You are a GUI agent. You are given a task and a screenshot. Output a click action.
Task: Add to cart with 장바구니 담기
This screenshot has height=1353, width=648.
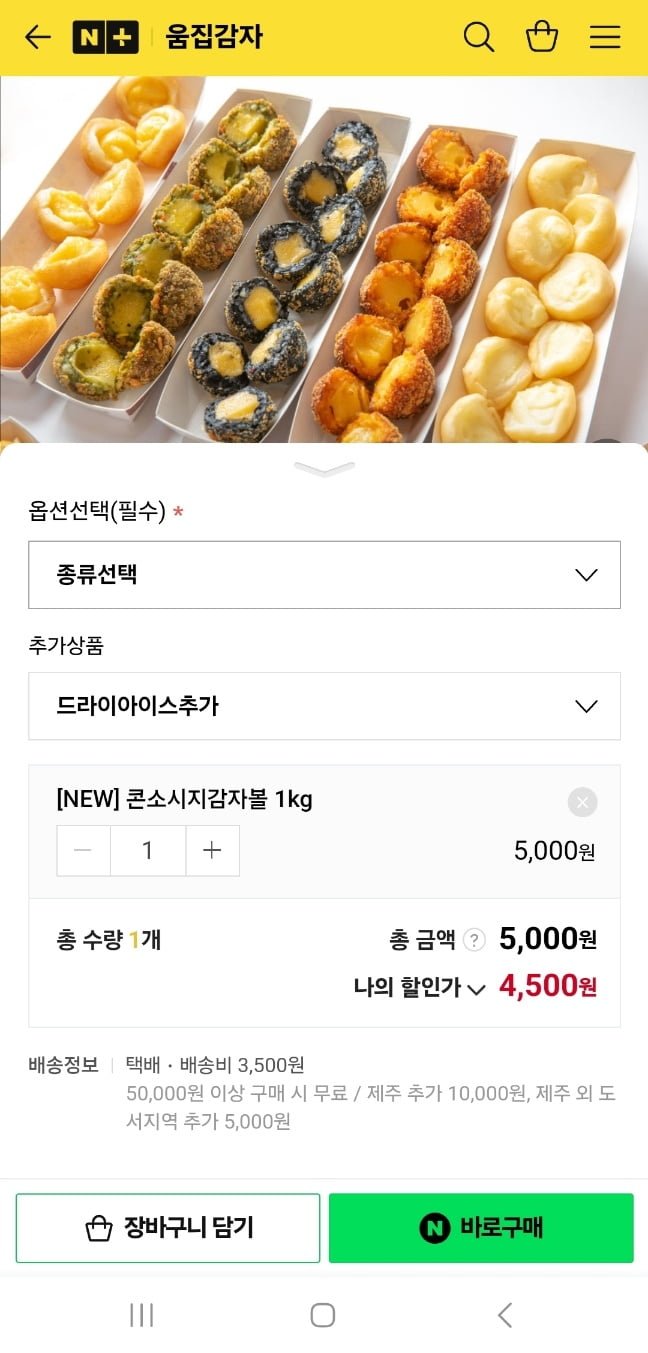point(168,1228)
